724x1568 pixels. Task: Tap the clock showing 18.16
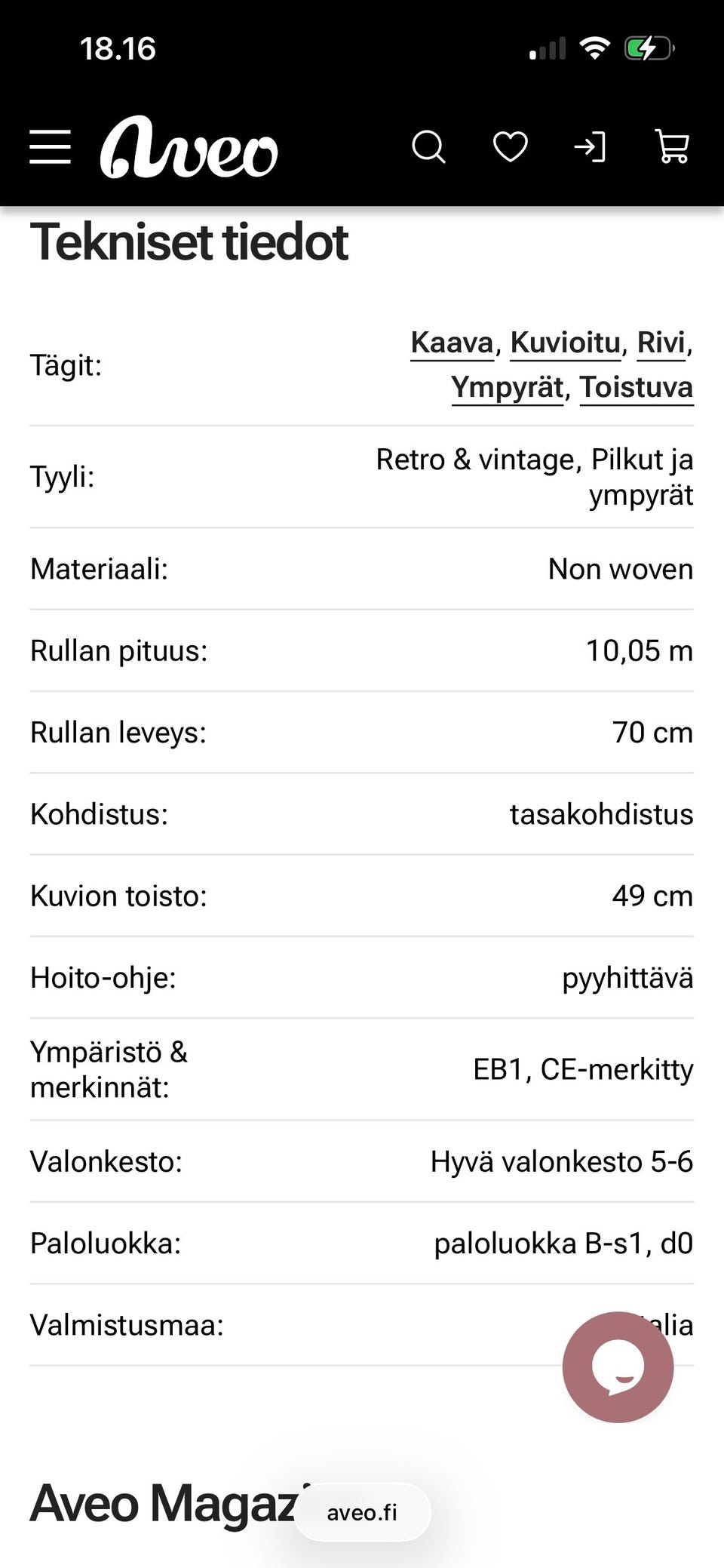(x=119, y=50)
